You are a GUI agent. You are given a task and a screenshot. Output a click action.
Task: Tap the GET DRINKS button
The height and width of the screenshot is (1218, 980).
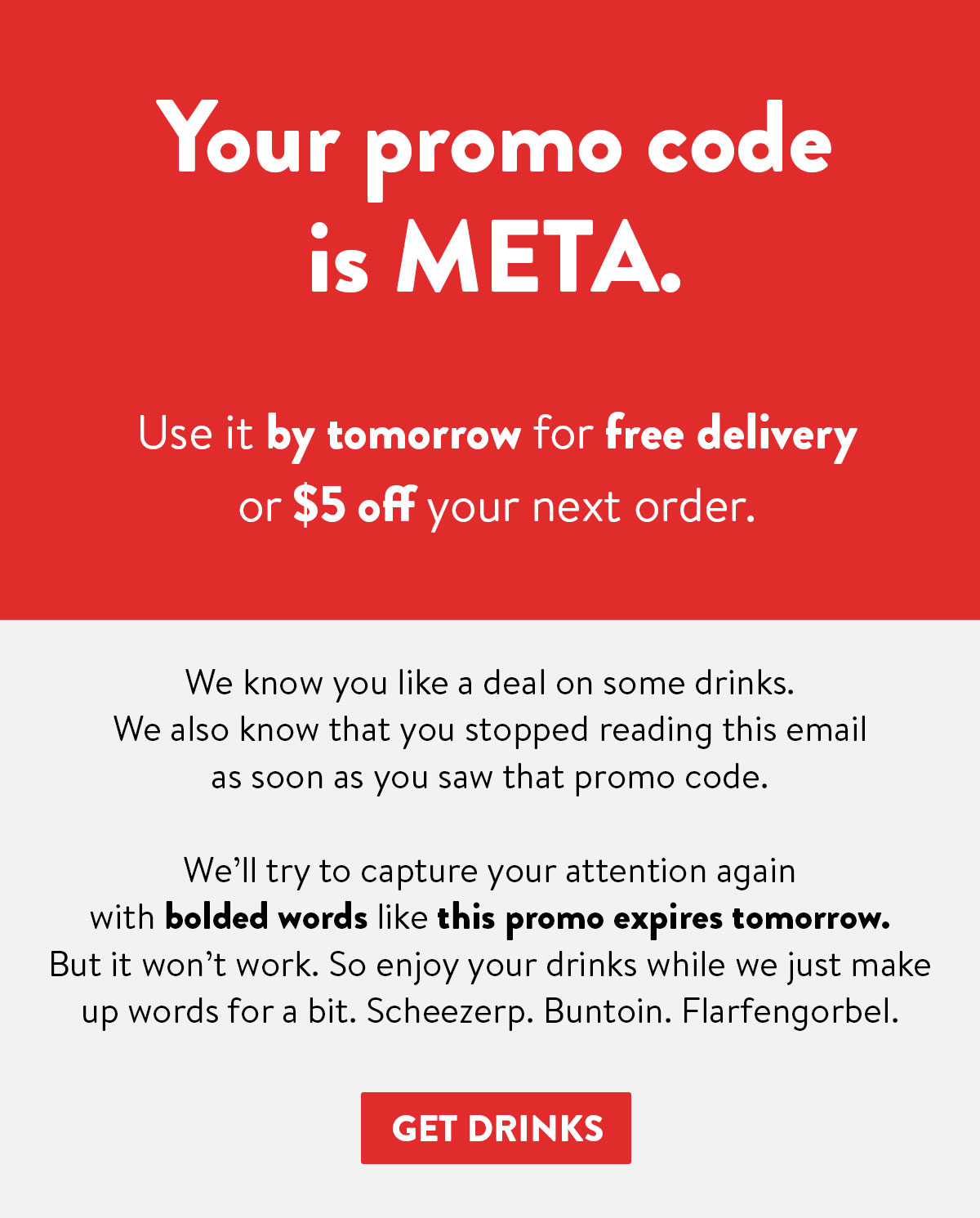496,1127
